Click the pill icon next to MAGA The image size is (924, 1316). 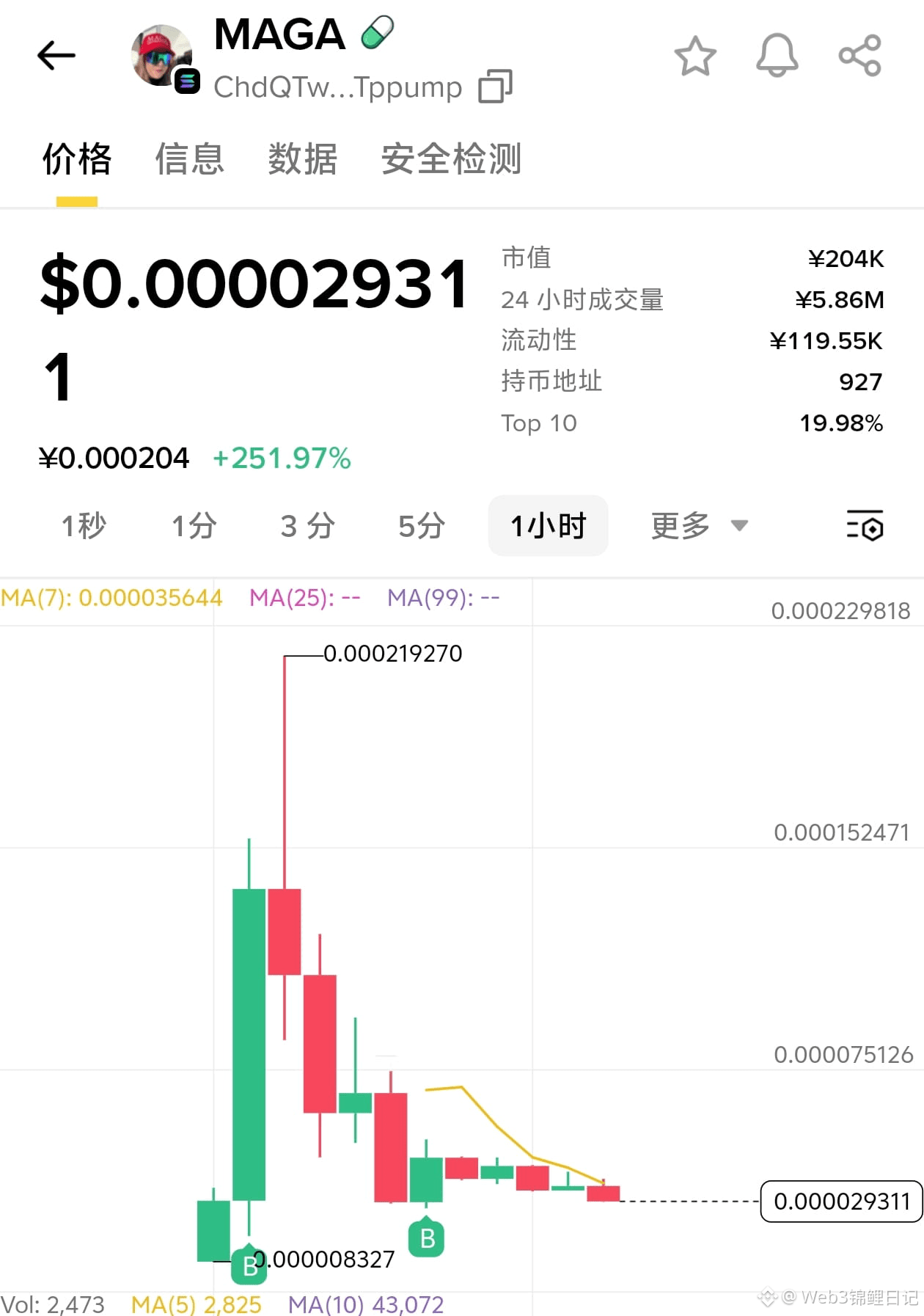coord(375,32)
